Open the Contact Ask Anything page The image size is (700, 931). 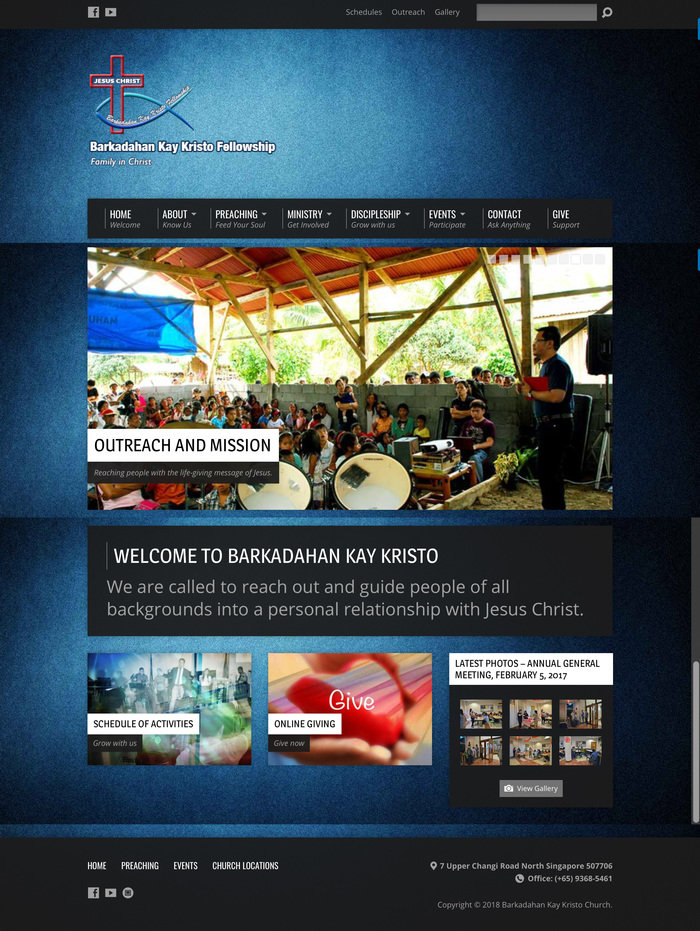[508, 219]
